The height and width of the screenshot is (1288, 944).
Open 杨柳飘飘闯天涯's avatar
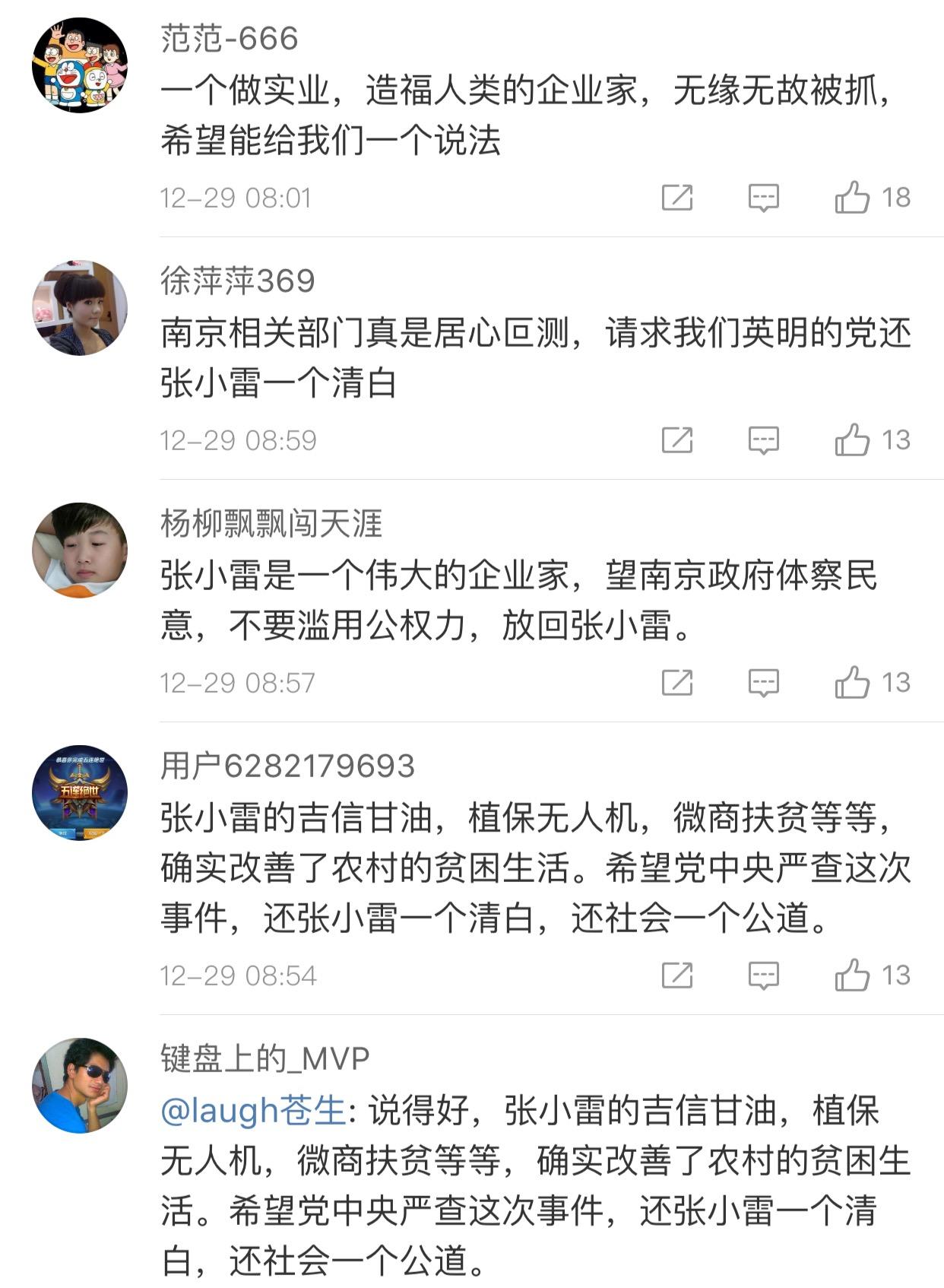[x=80, y=550]
